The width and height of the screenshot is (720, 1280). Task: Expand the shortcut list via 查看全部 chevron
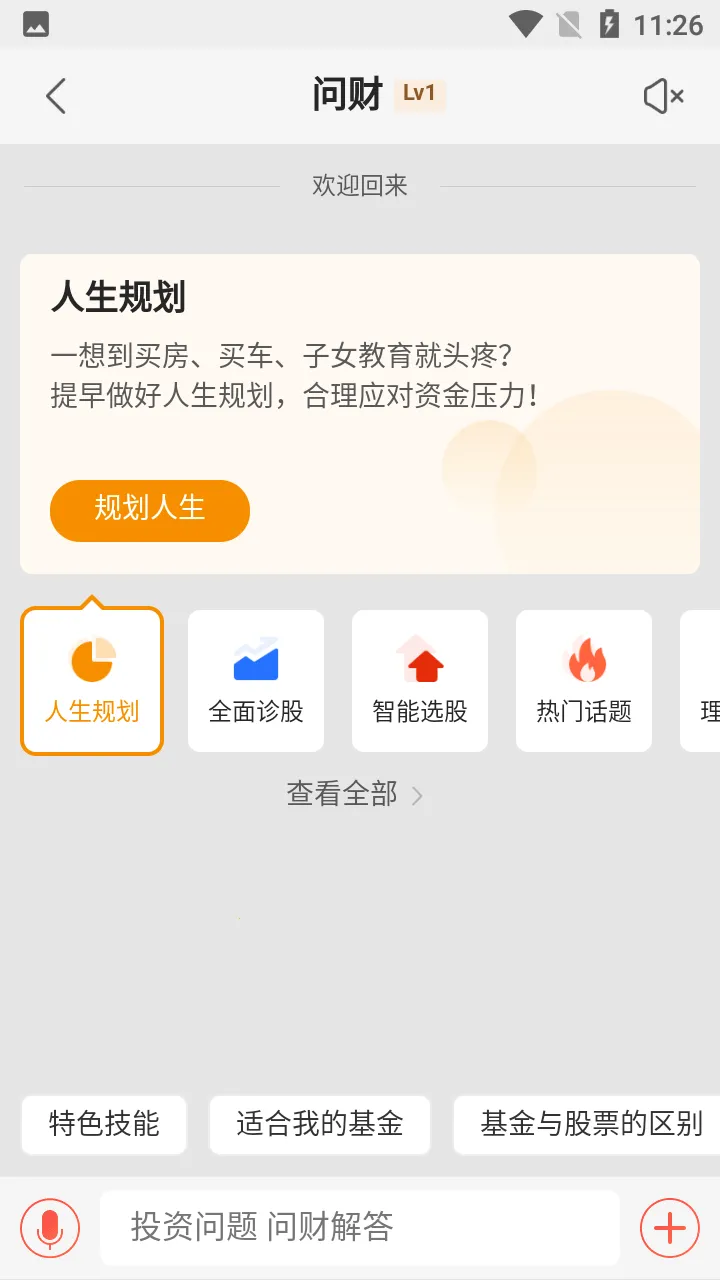[418, 794]
